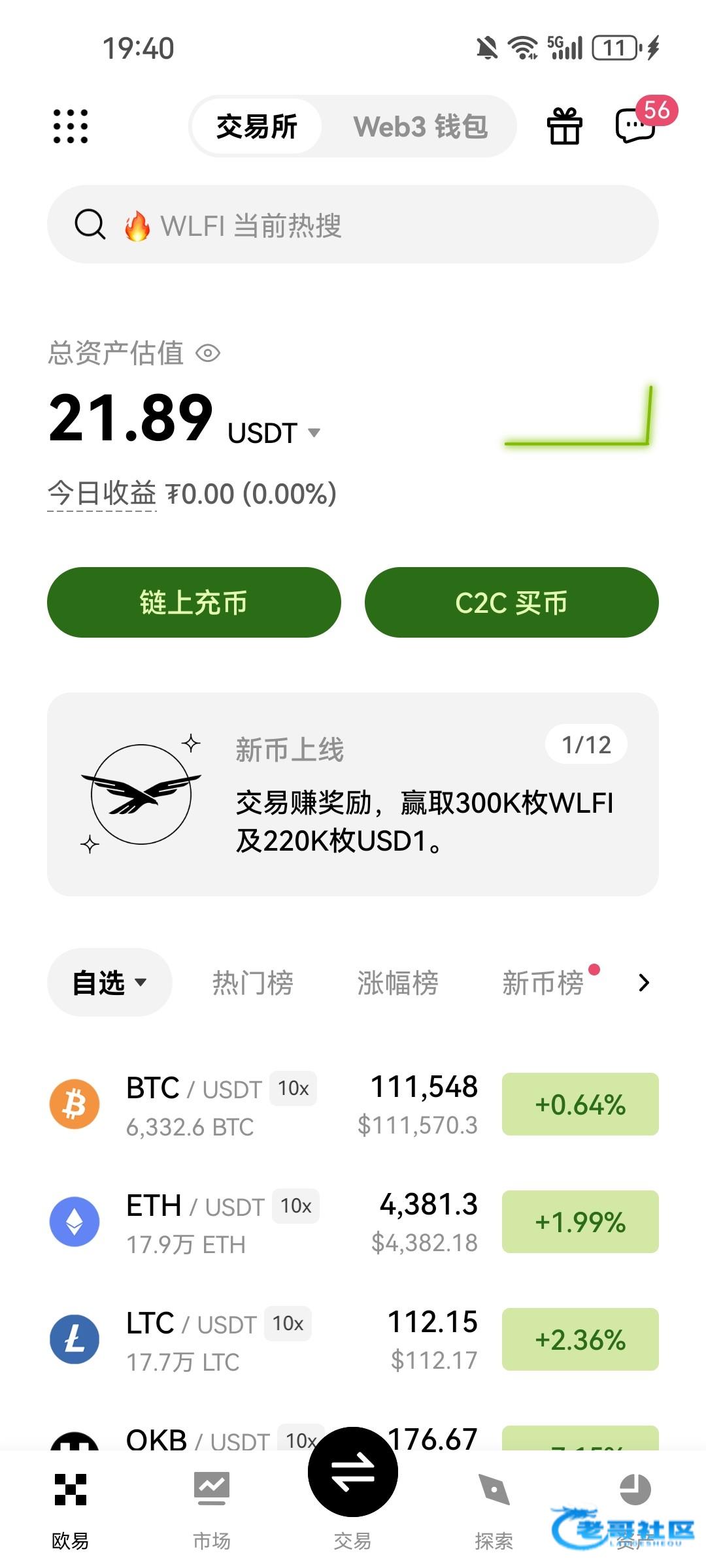The image size is (706, 1568).
Task: Open the ETH / USDT row
Action: (x=353, y=1222)
